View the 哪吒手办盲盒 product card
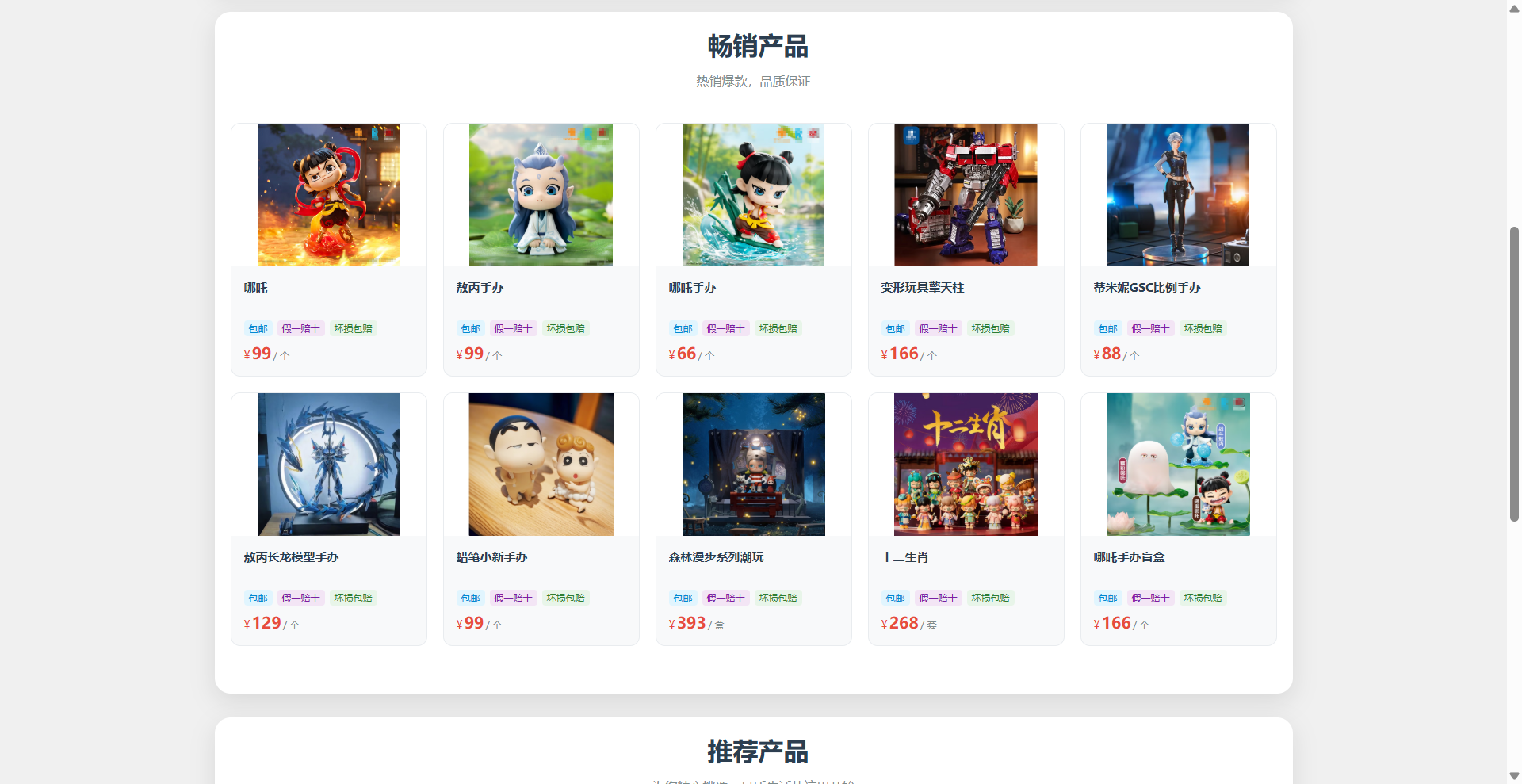The height and width of the screenshot is (784, 1522). pos(1178,518)
